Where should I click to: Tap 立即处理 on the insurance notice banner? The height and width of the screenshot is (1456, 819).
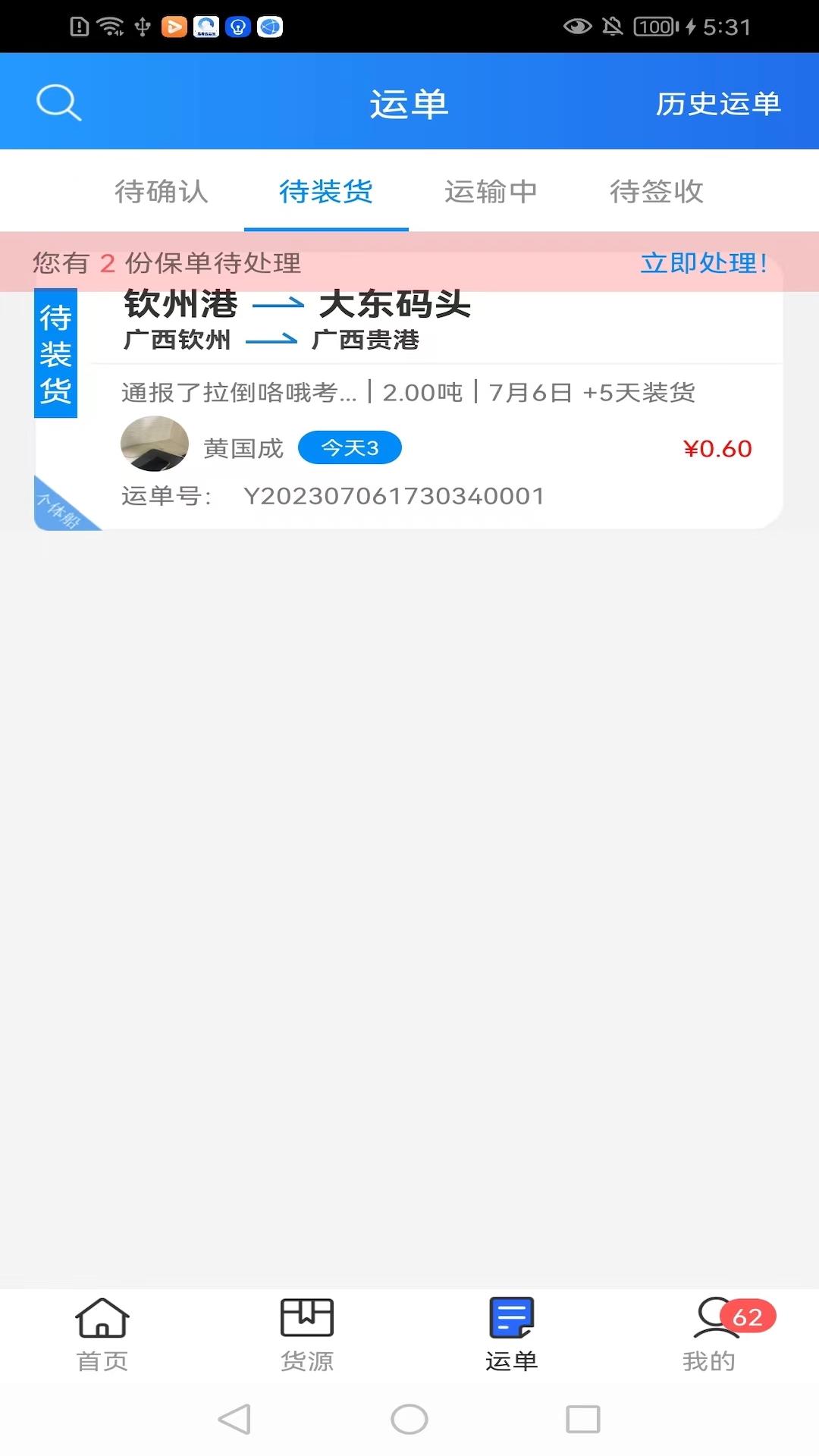701,265
